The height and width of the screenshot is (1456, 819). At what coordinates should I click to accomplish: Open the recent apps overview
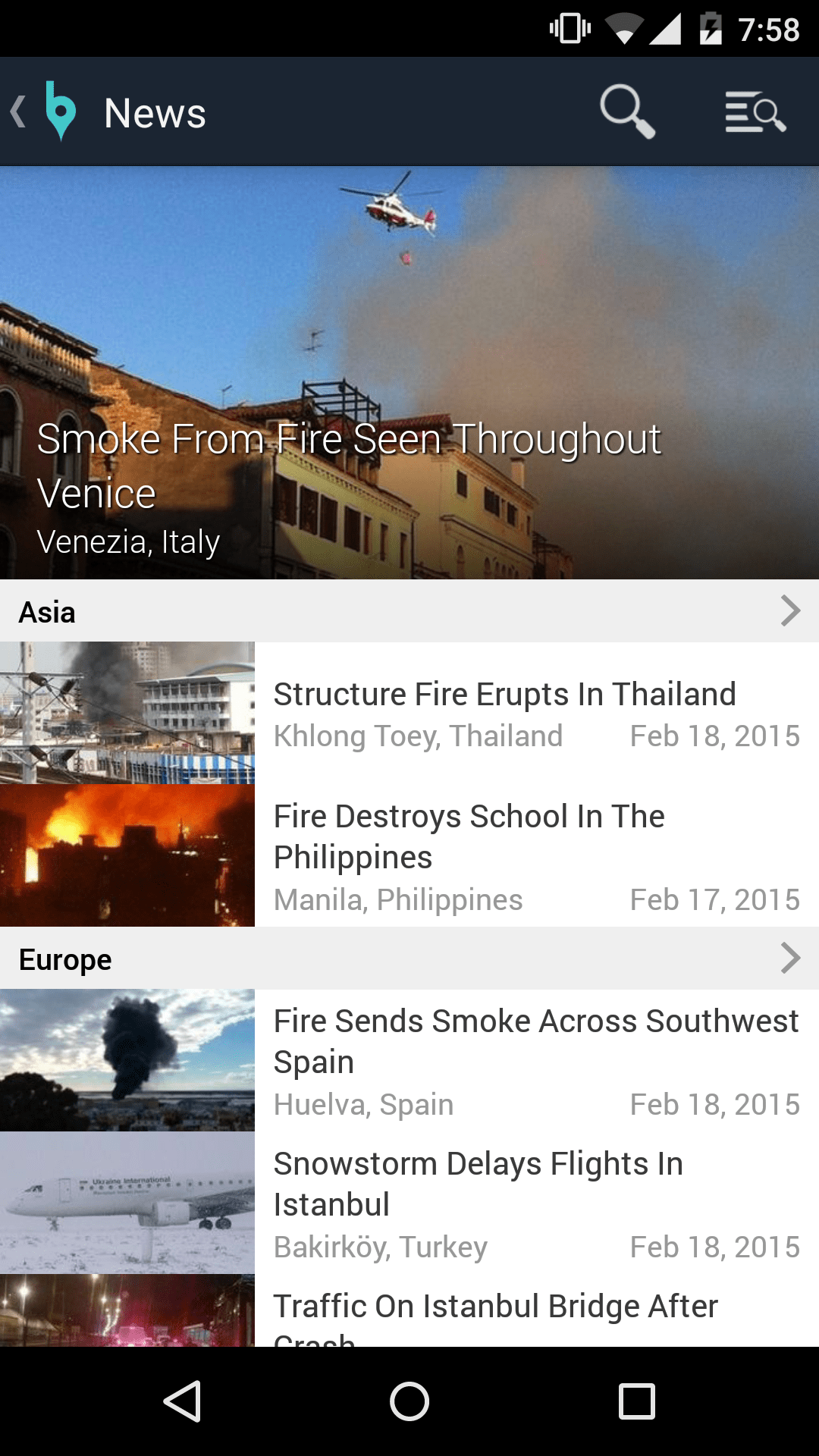[637, 1401]
